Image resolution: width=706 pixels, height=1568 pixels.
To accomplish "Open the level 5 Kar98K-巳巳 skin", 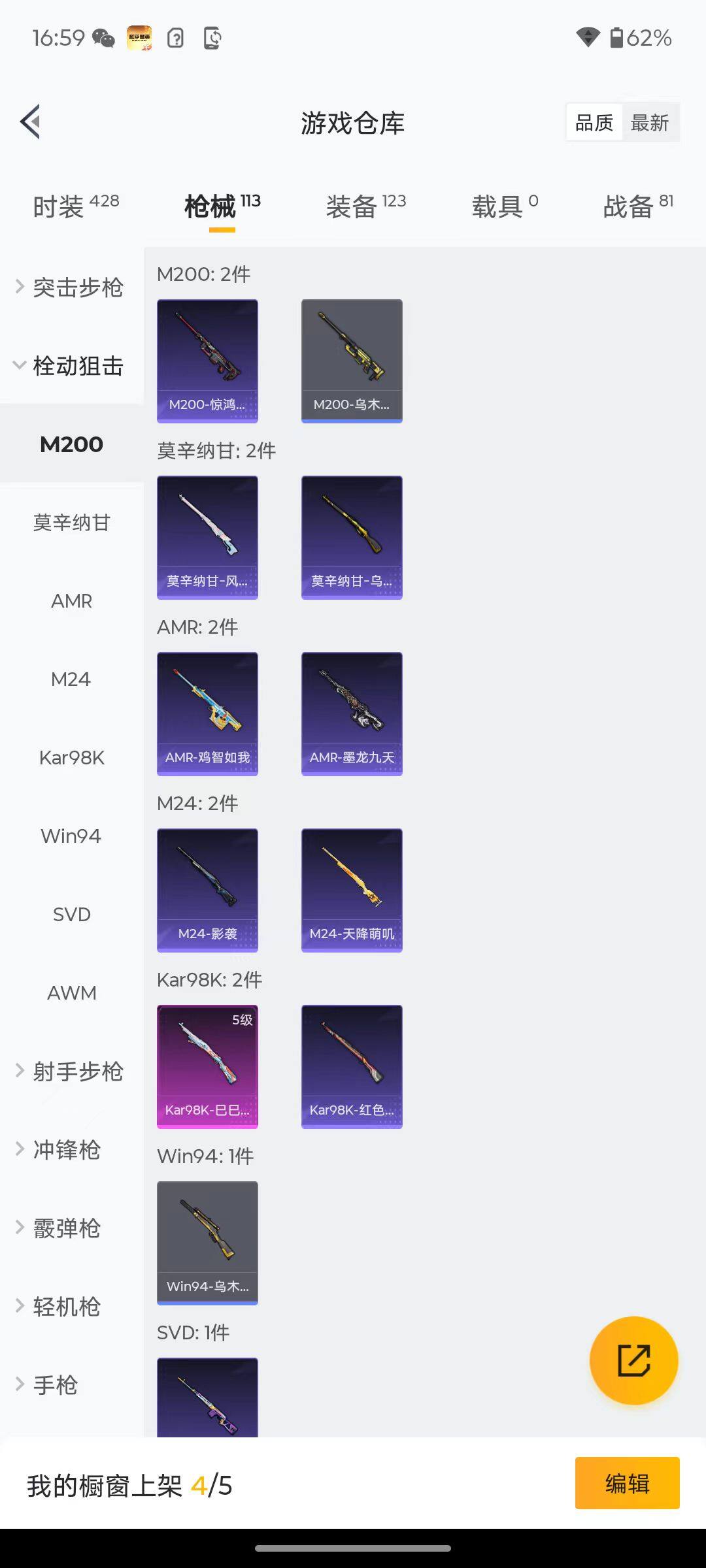I will tap(207, 1066).
